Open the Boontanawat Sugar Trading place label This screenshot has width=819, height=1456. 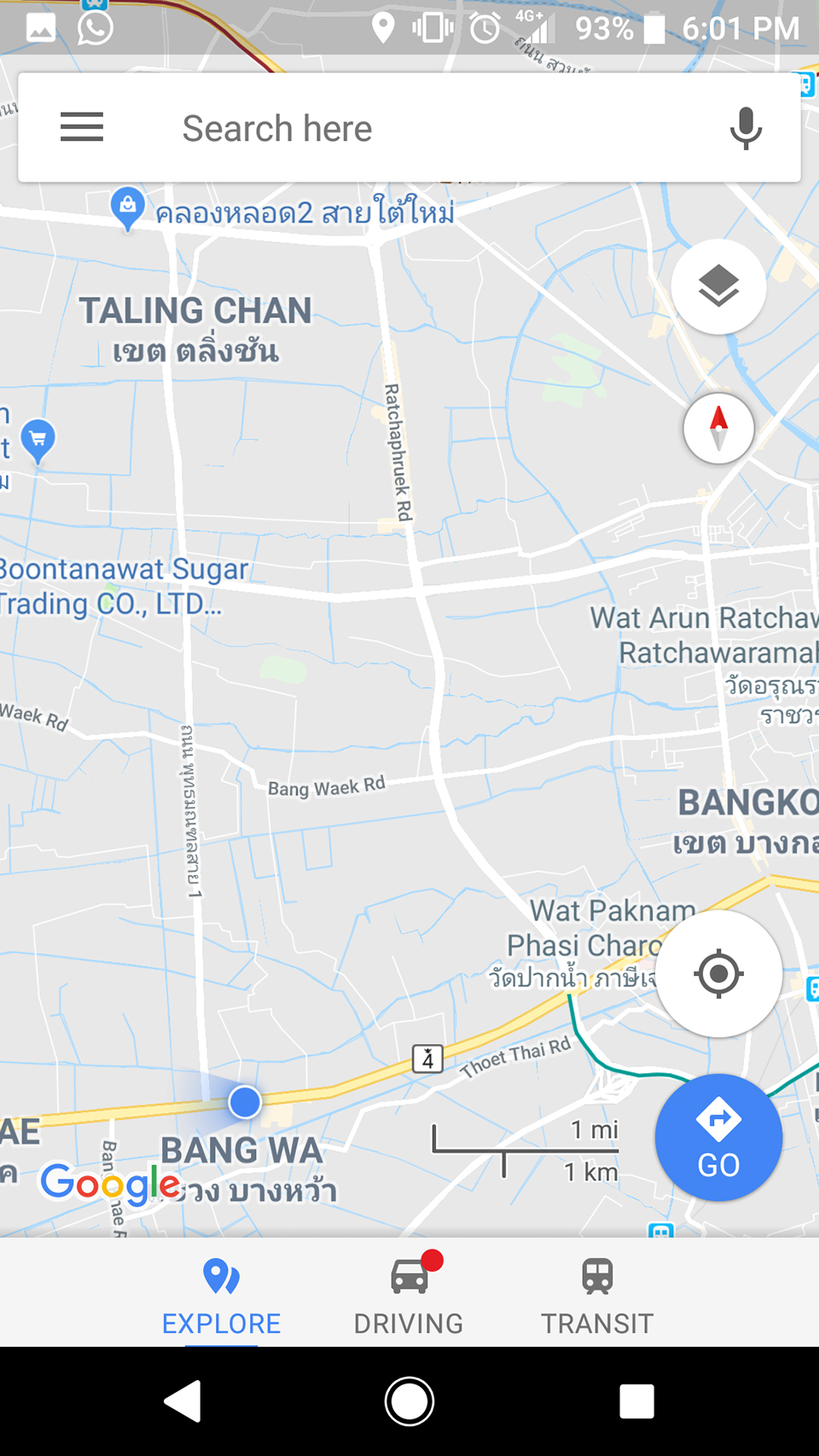(x=119, y=587)
